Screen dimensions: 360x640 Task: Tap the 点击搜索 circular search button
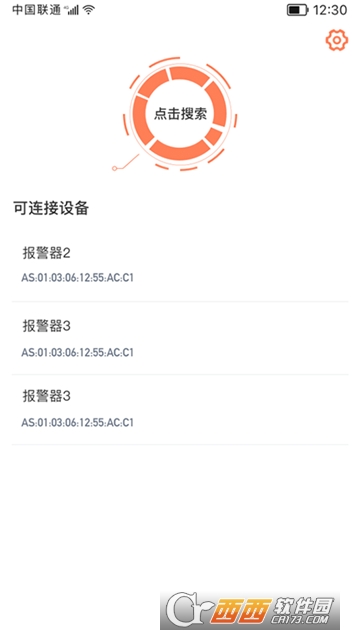[x=180, y=113]
